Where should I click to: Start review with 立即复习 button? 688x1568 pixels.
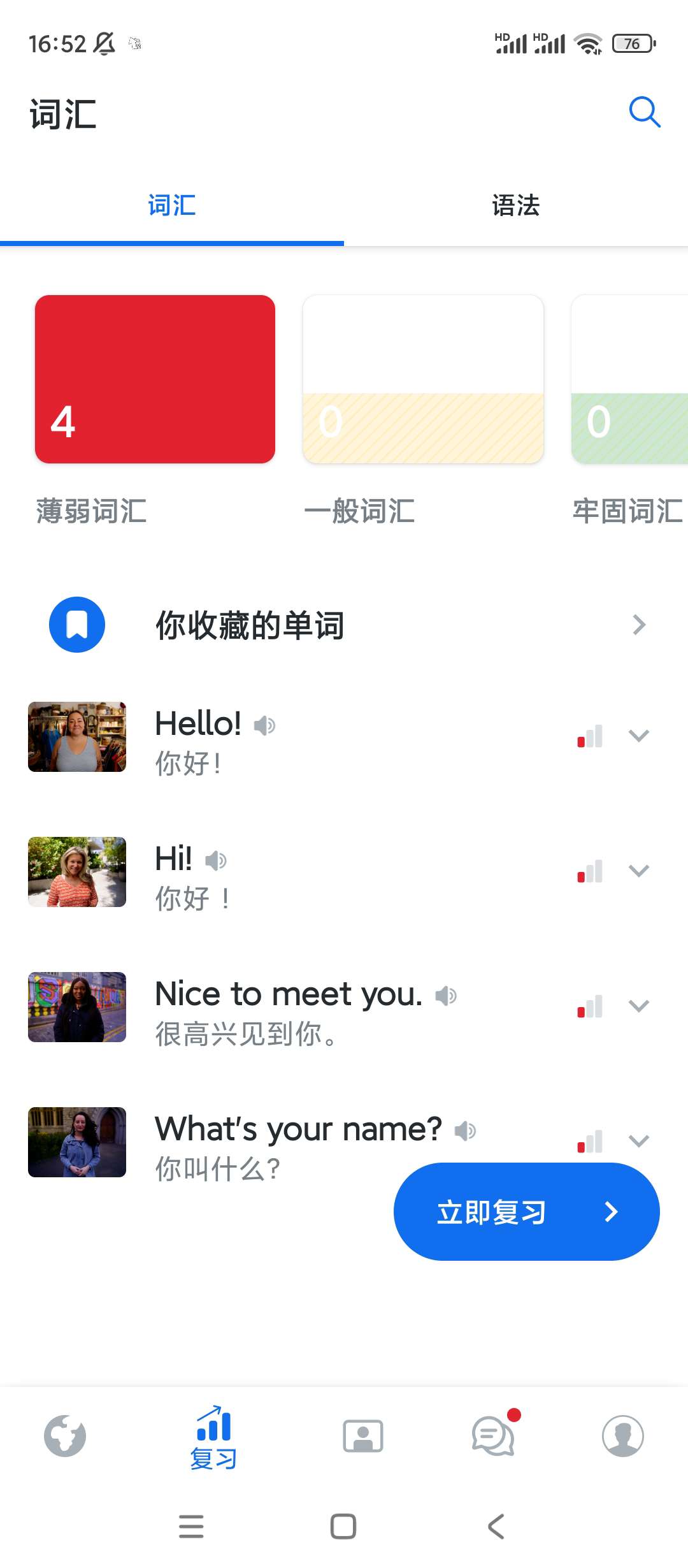pyautogui.click(x=526, y=1212)
